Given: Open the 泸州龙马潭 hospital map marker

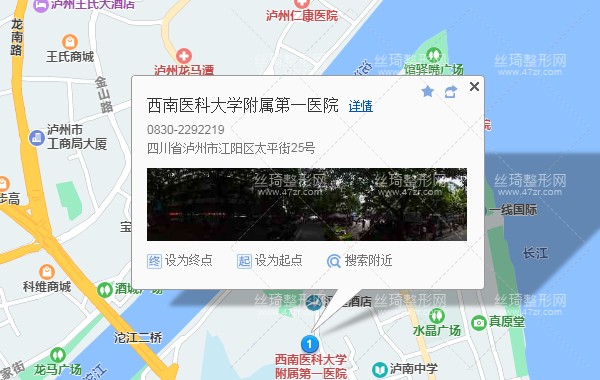Looking at the screenshot, I should point(184,56).
